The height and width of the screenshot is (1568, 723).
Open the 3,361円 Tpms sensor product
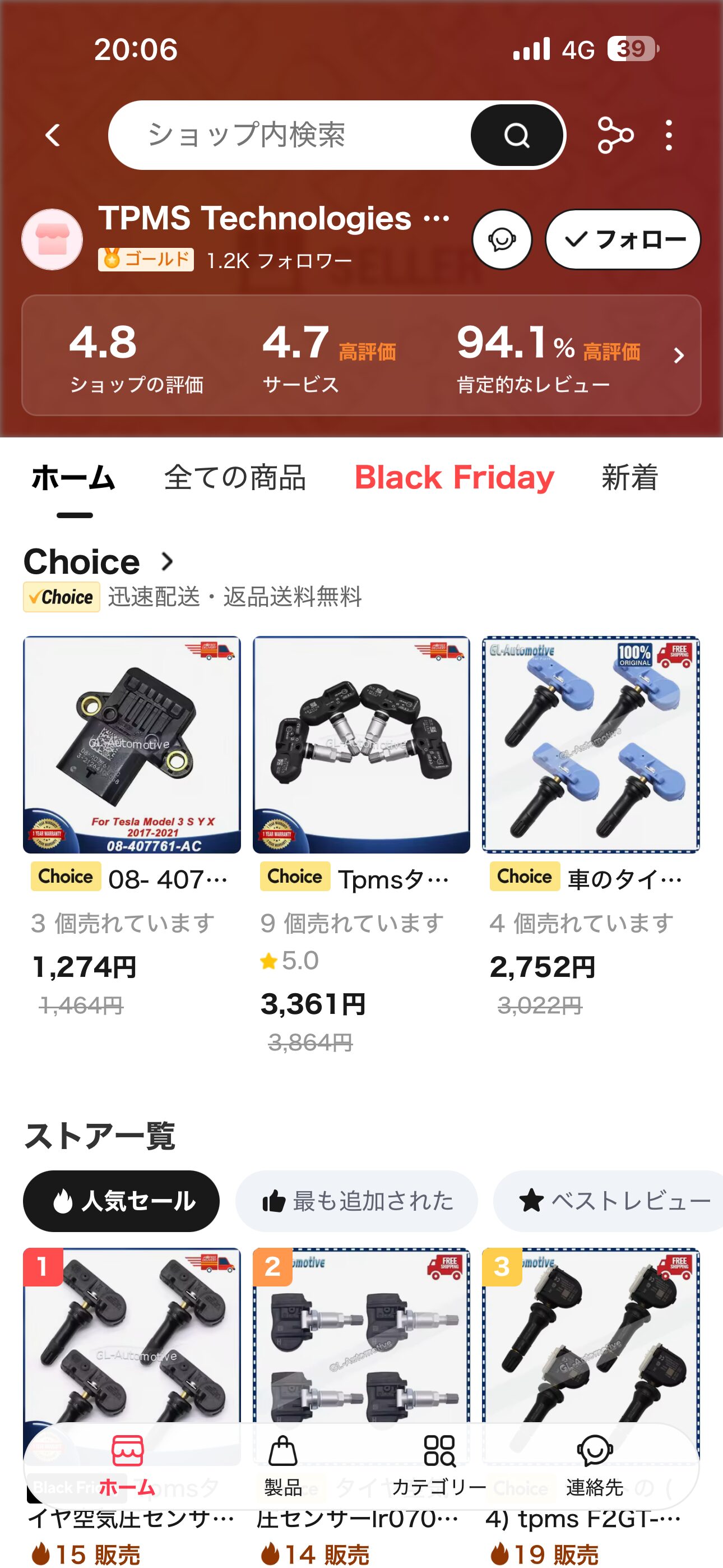[x=361, y=745]
